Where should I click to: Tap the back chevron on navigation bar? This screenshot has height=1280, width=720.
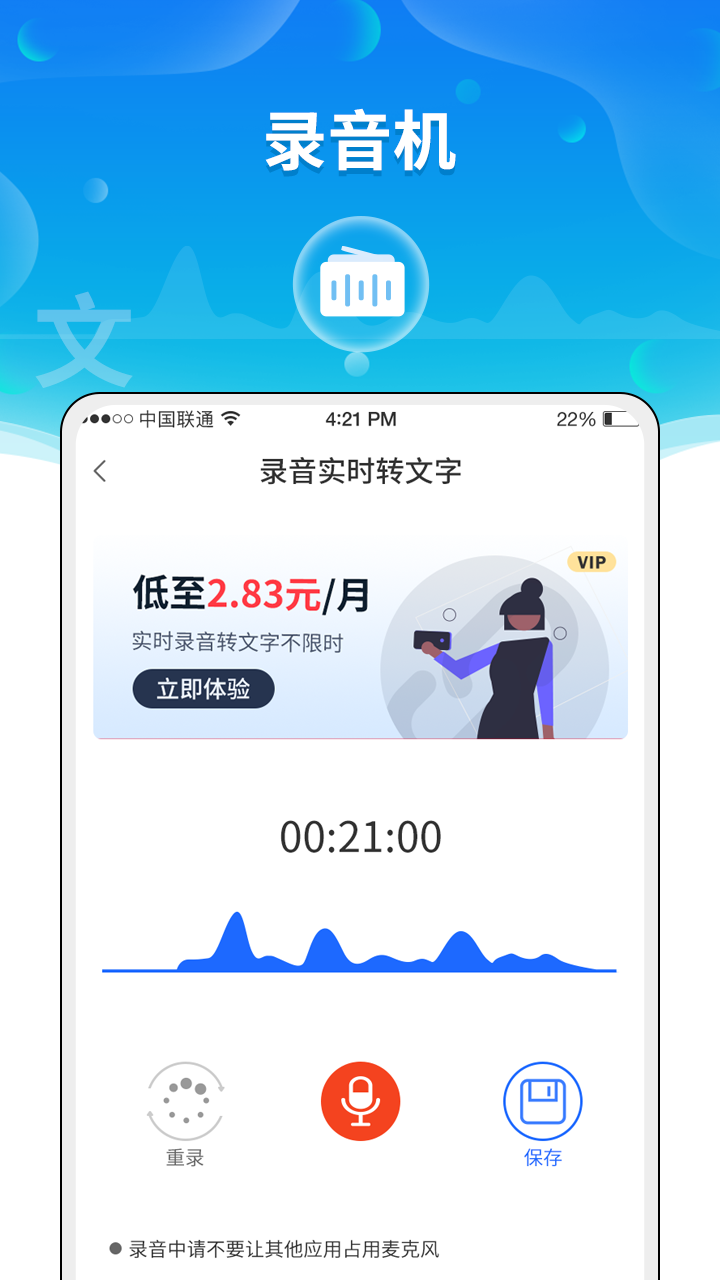[x=100, y=471]
